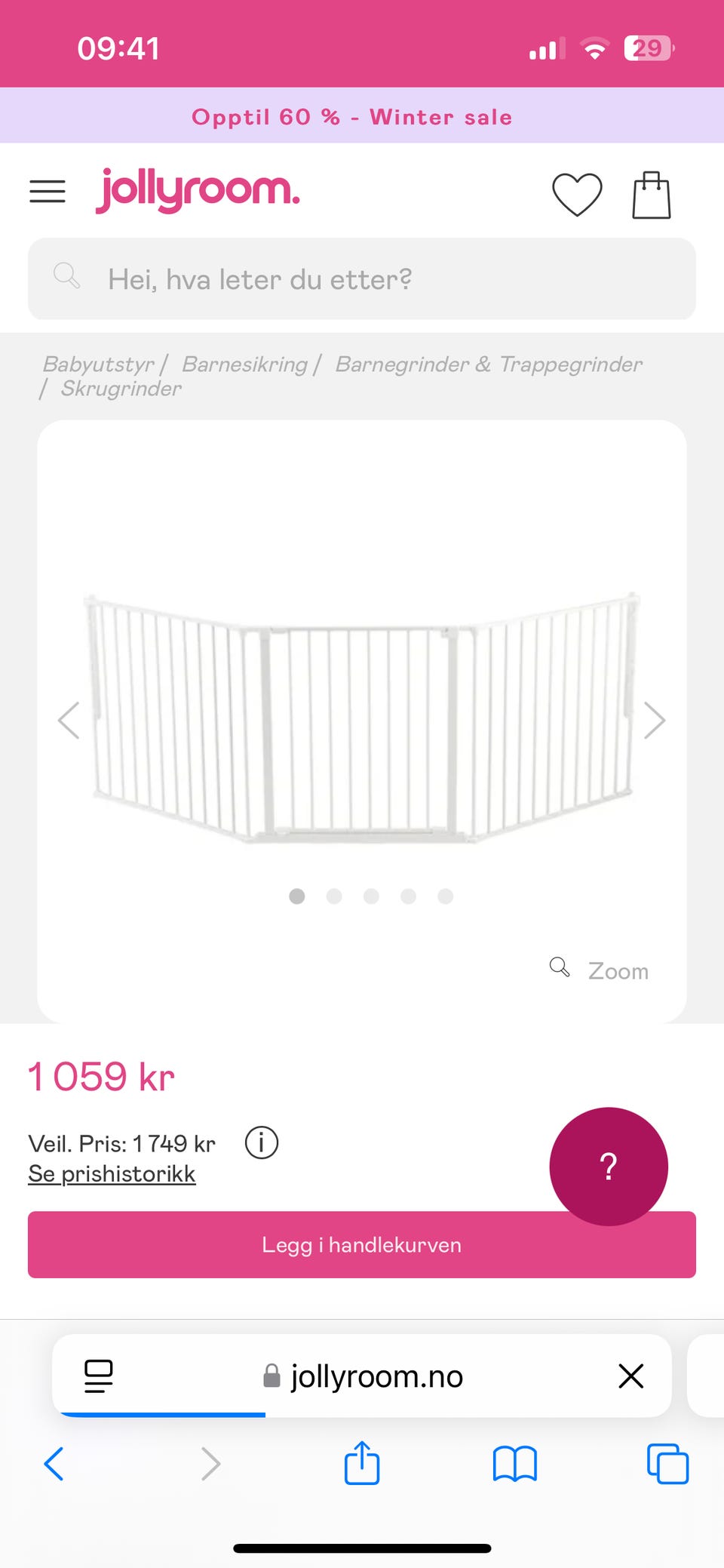Open the favorites heart icon
The height and width of the screenshot is (1568, 724).
click(577, 194)
